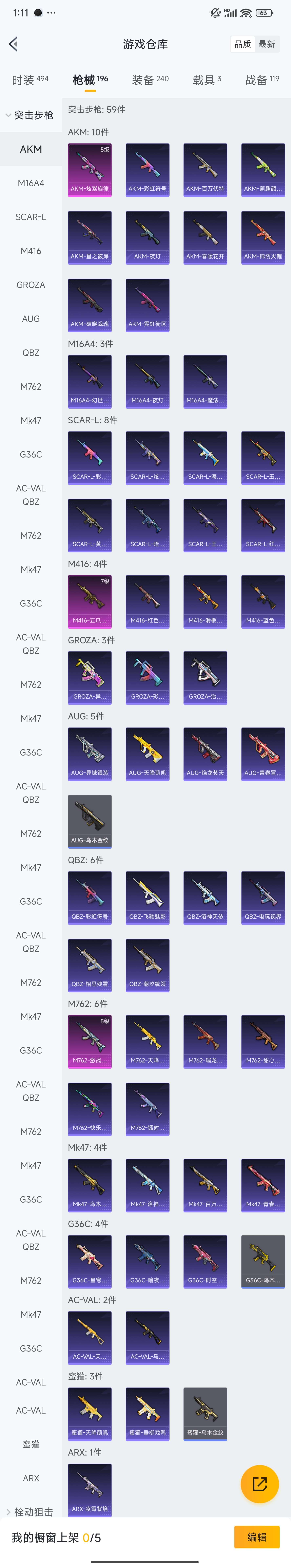Viewport: 291px width, 1568px height.
Task: Expand the 栓动狙击 category
Action: pos(31,1511)
